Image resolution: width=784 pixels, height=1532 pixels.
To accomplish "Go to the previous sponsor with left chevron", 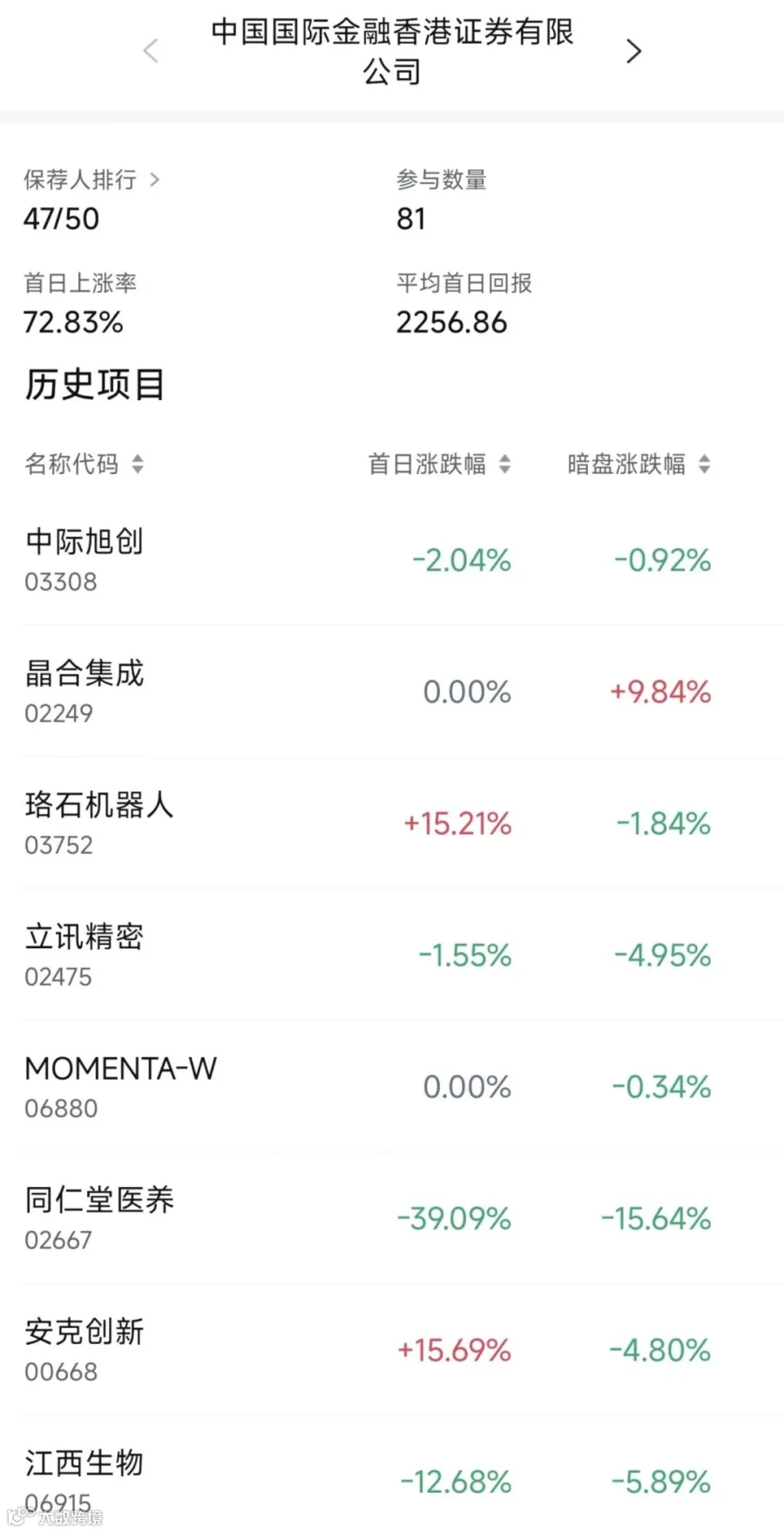I will click(151, 51).
